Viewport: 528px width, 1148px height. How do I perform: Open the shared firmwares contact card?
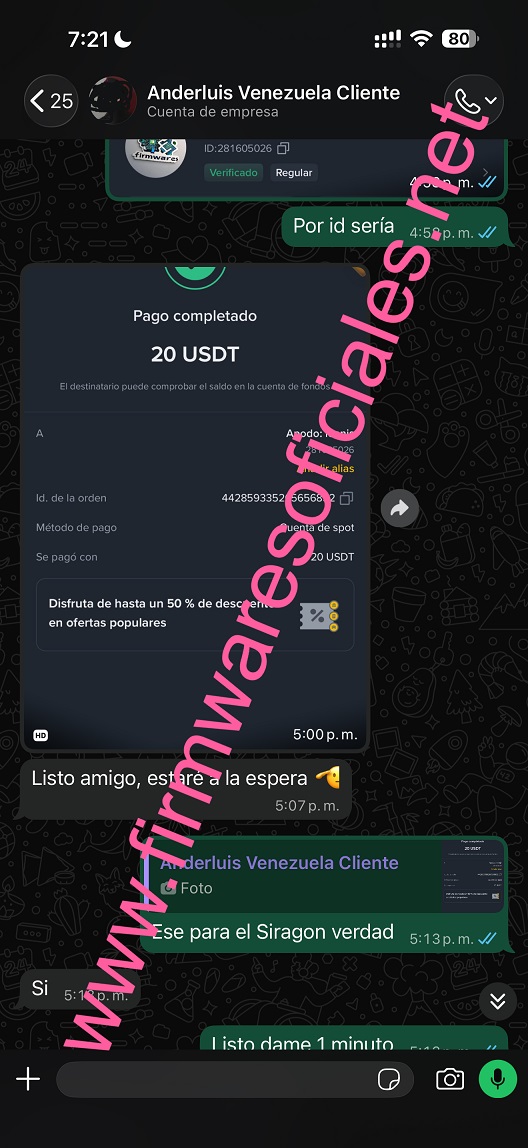click(x=306, y=168)
